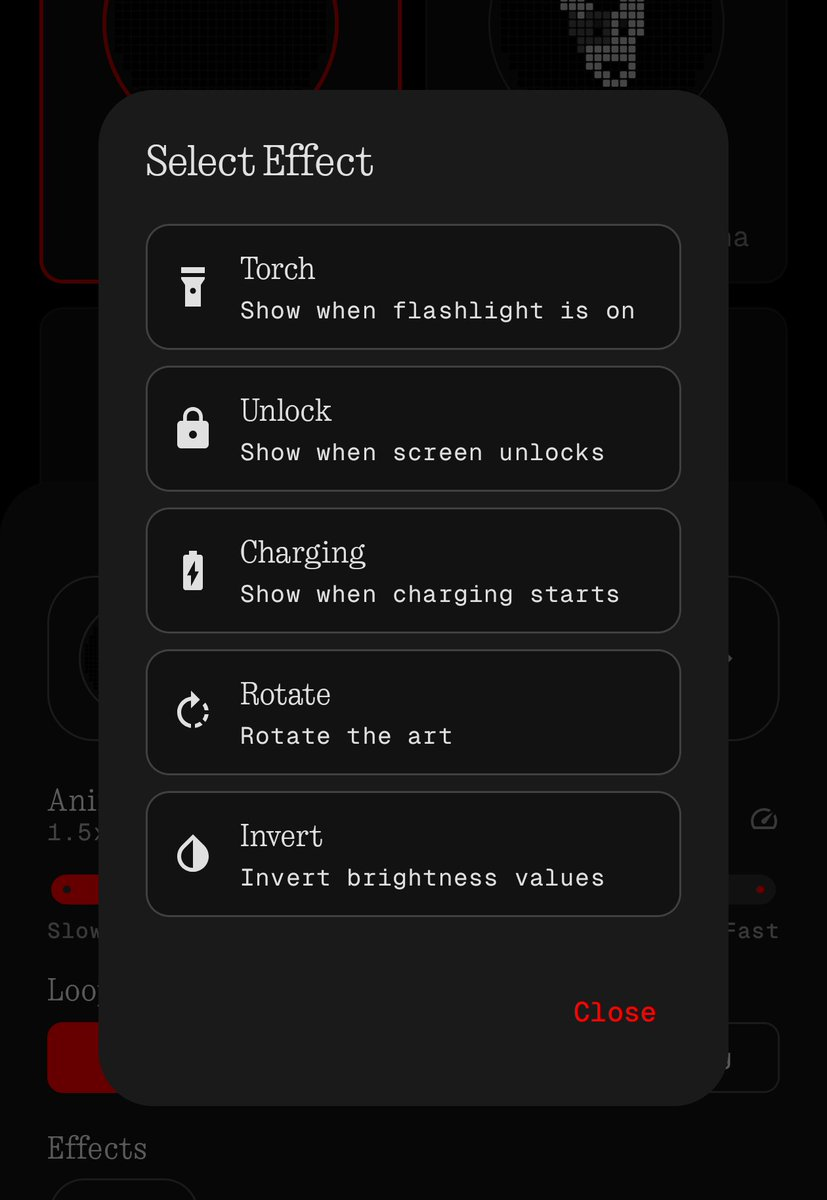Close the Select Effect dialog
This screenshot has width=827, height=1200.
tap(614, 1012)
